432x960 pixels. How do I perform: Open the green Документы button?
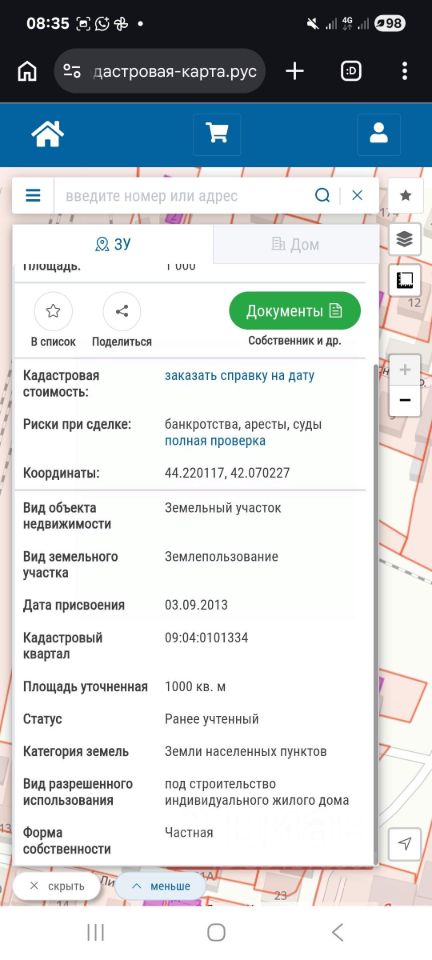click(x=295, y=311)
